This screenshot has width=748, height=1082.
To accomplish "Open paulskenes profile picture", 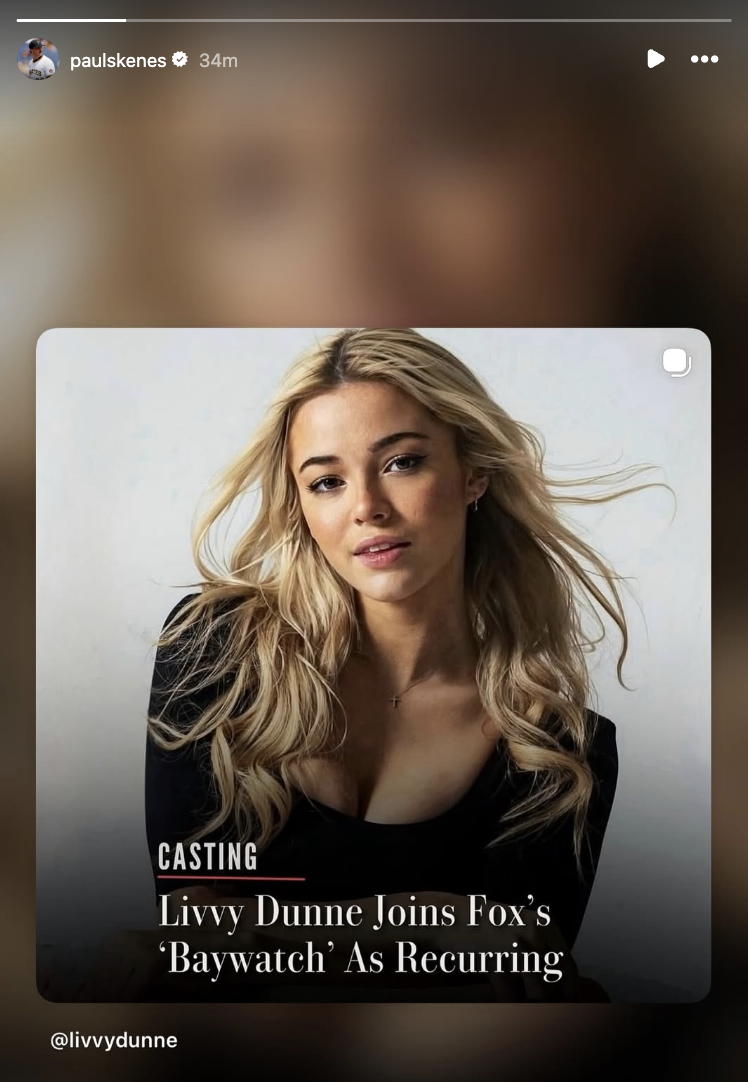I will pyautogui.click(x=37, y=59).
